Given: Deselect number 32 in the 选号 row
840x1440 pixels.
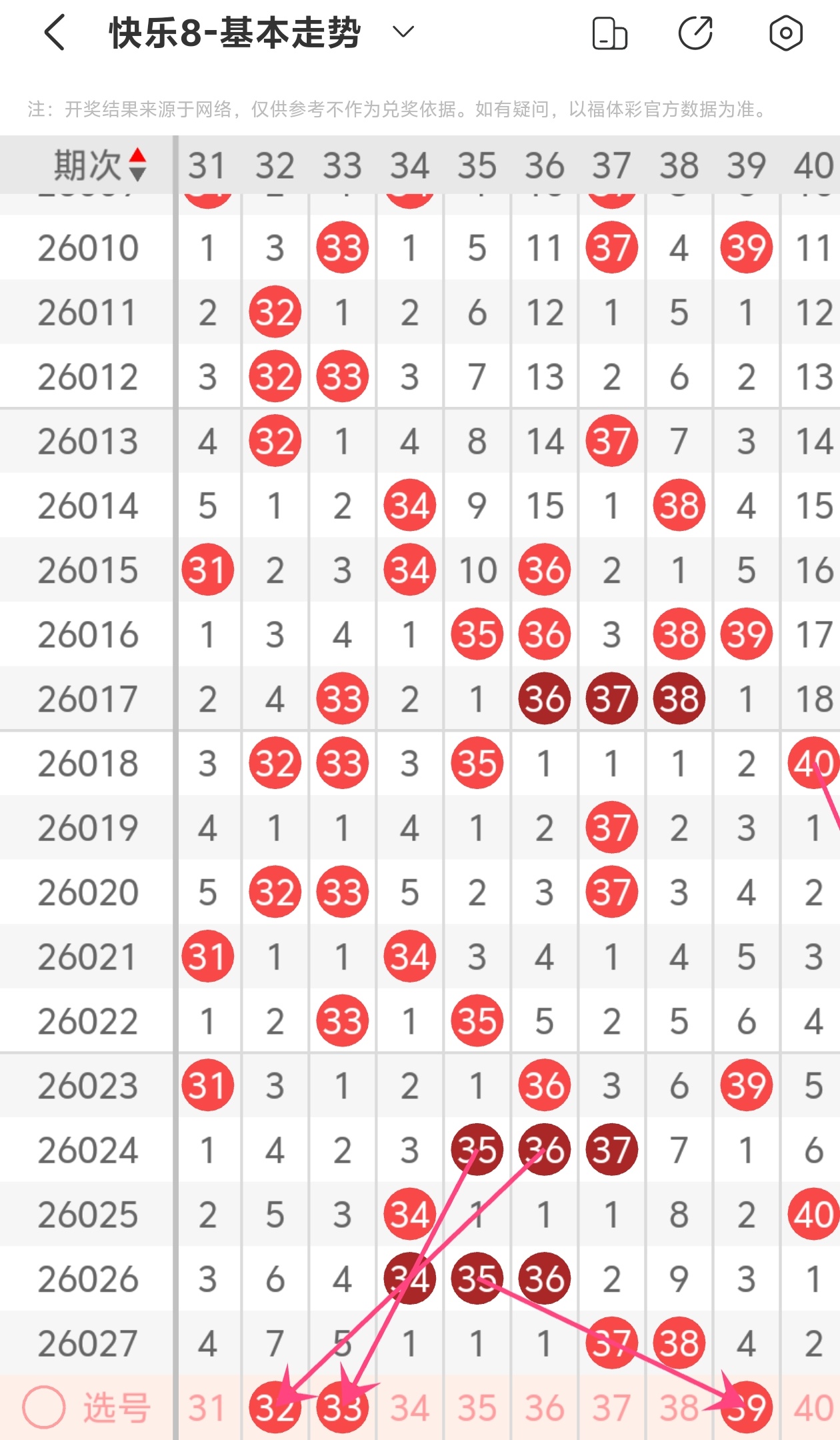Looking at the screenshot, I should coord(275,1407).
